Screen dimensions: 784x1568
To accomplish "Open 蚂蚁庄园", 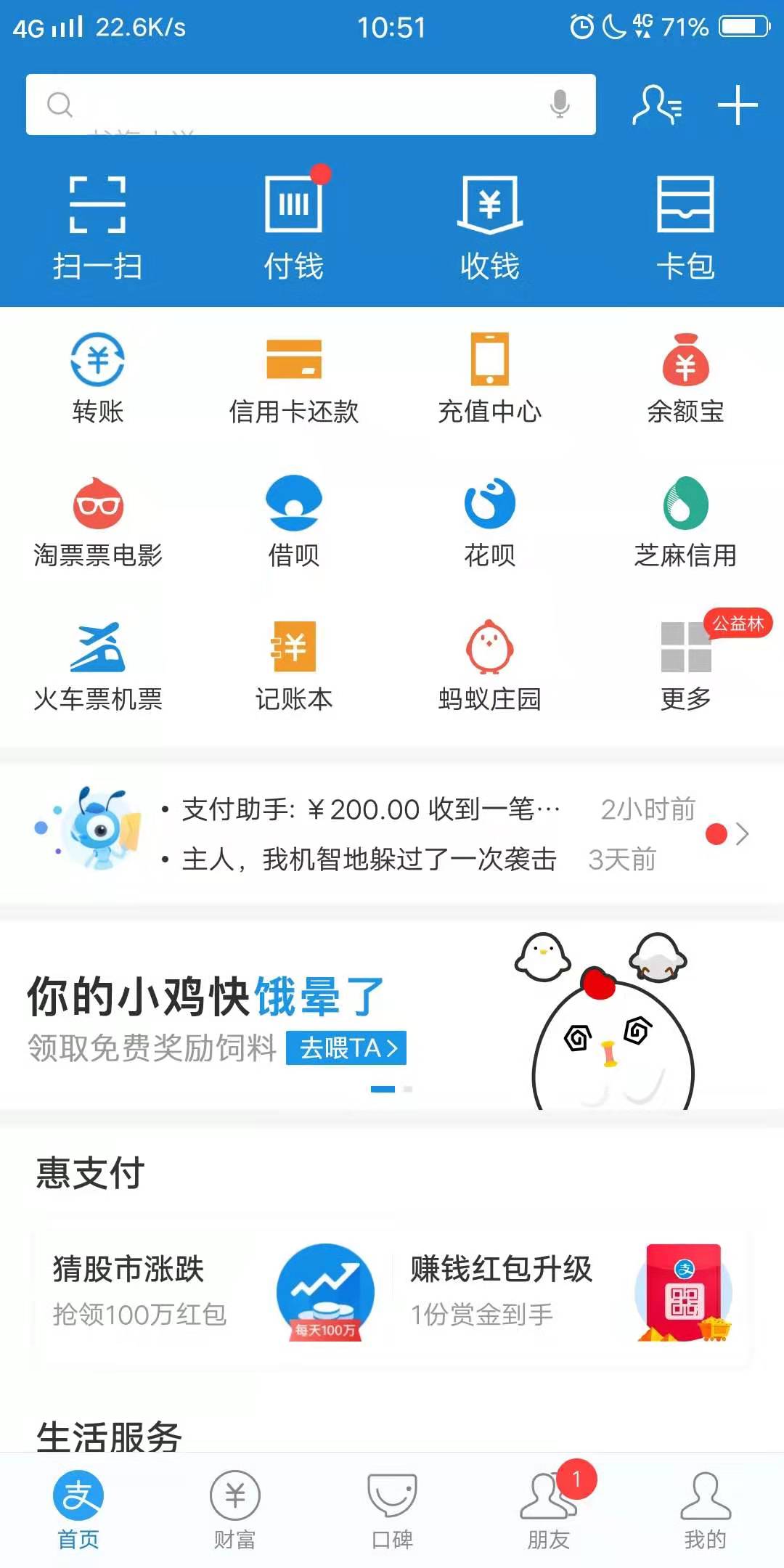I will 490,665.
